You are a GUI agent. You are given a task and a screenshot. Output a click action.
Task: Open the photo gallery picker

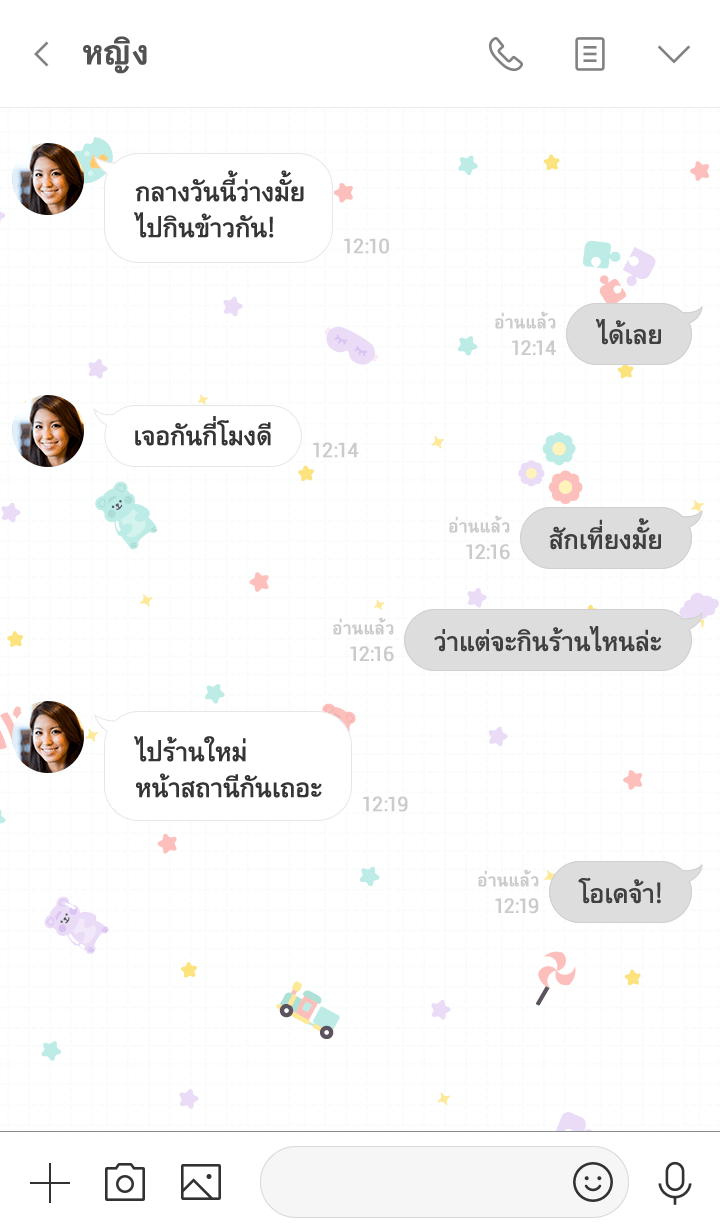point(201,1183)
